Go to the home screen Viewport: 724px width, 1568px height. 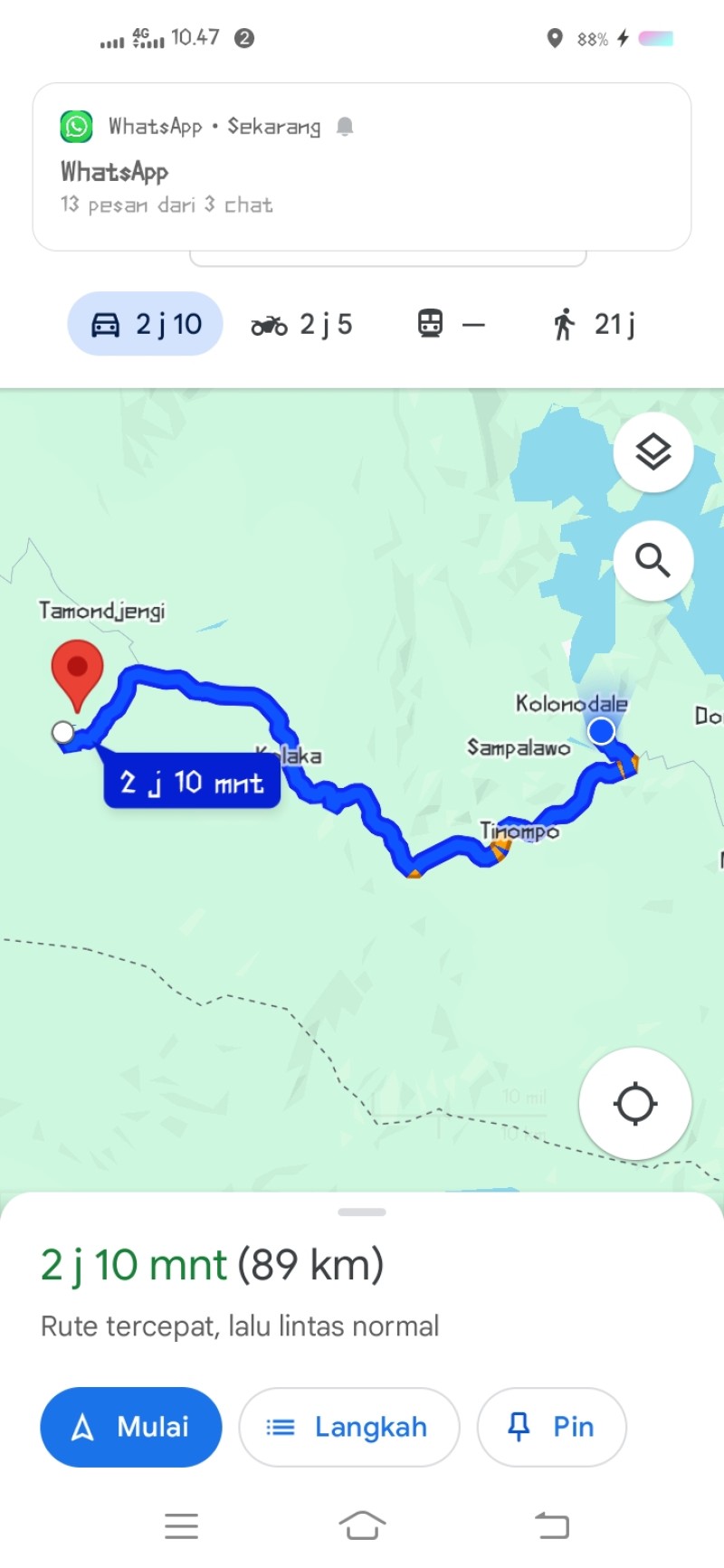362,1525
